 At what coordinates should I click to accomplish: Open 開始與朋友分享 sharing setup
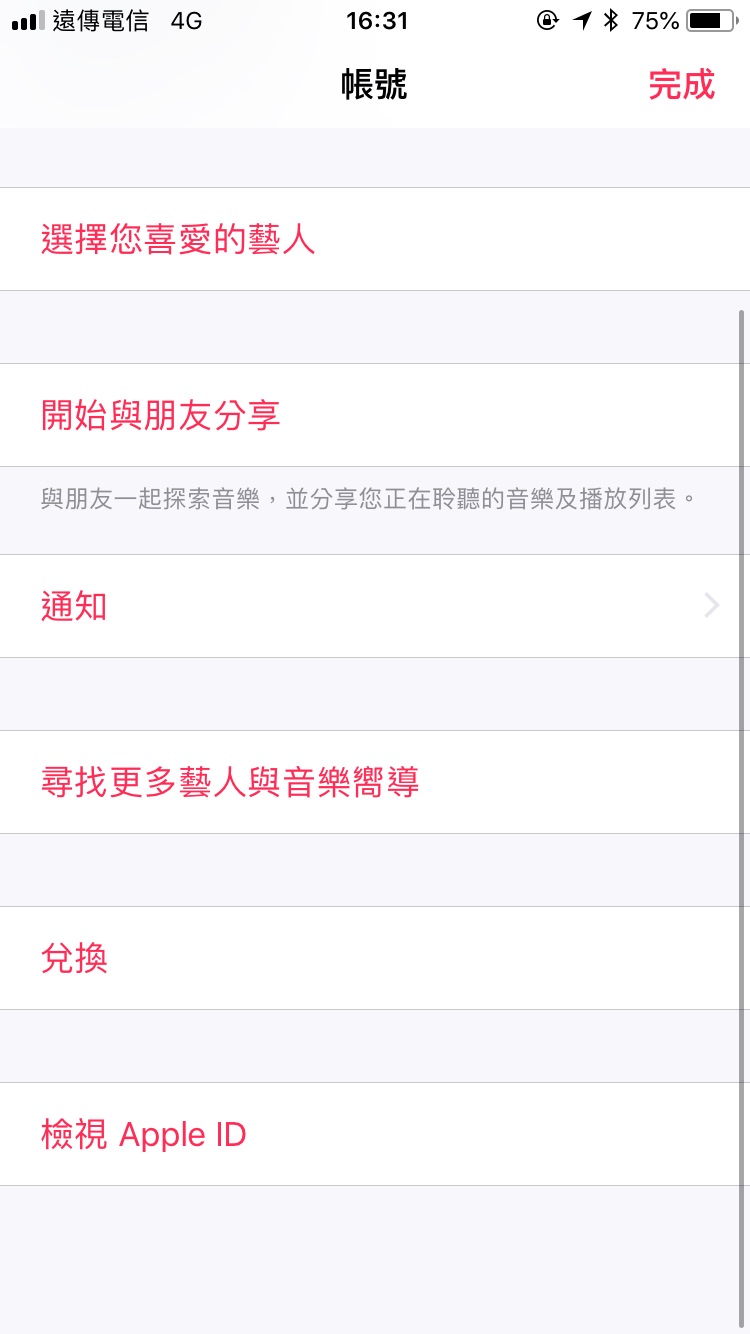[161, 415]
